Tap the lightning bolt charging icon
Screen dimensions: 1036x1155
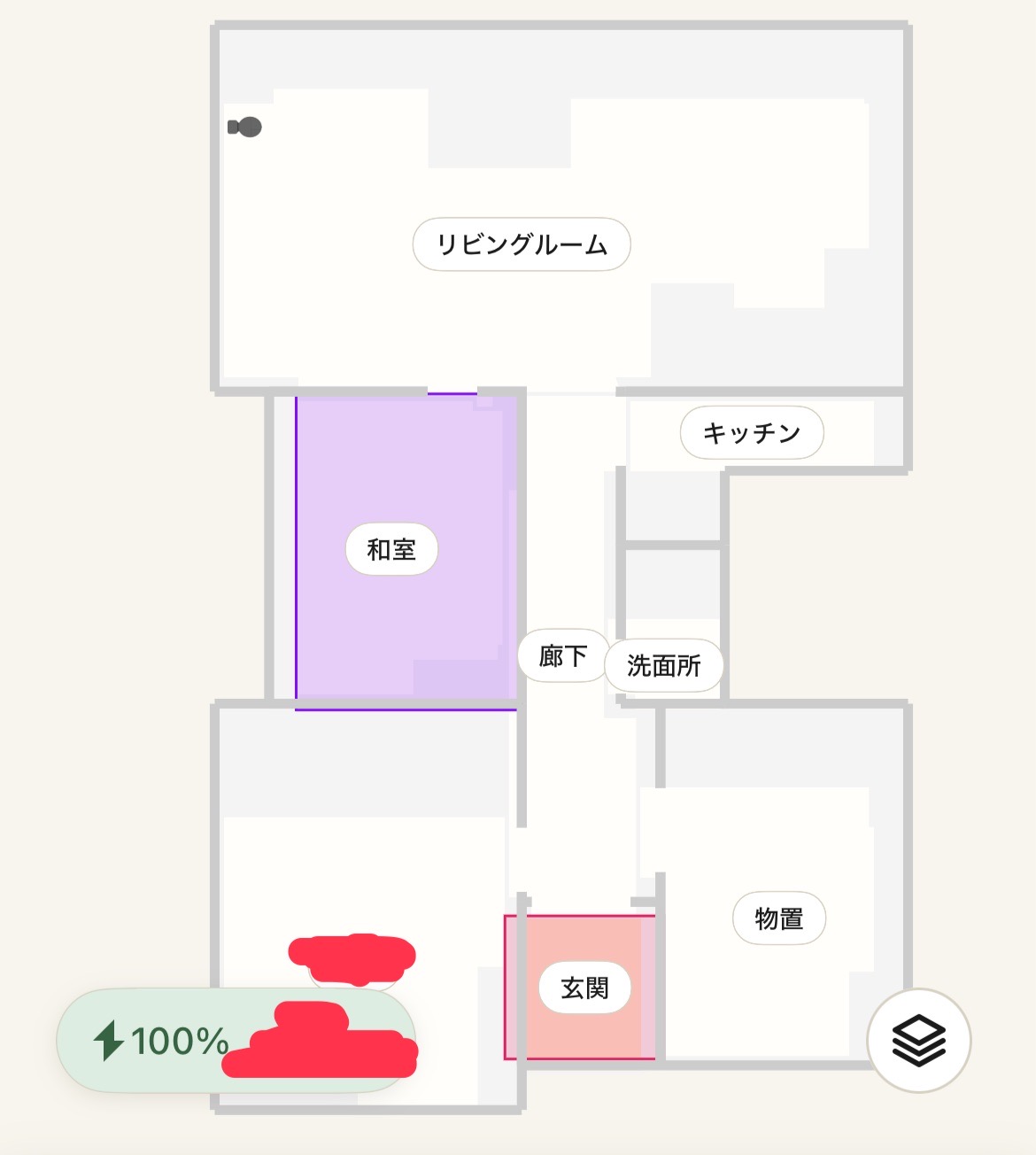[111, 1043]
